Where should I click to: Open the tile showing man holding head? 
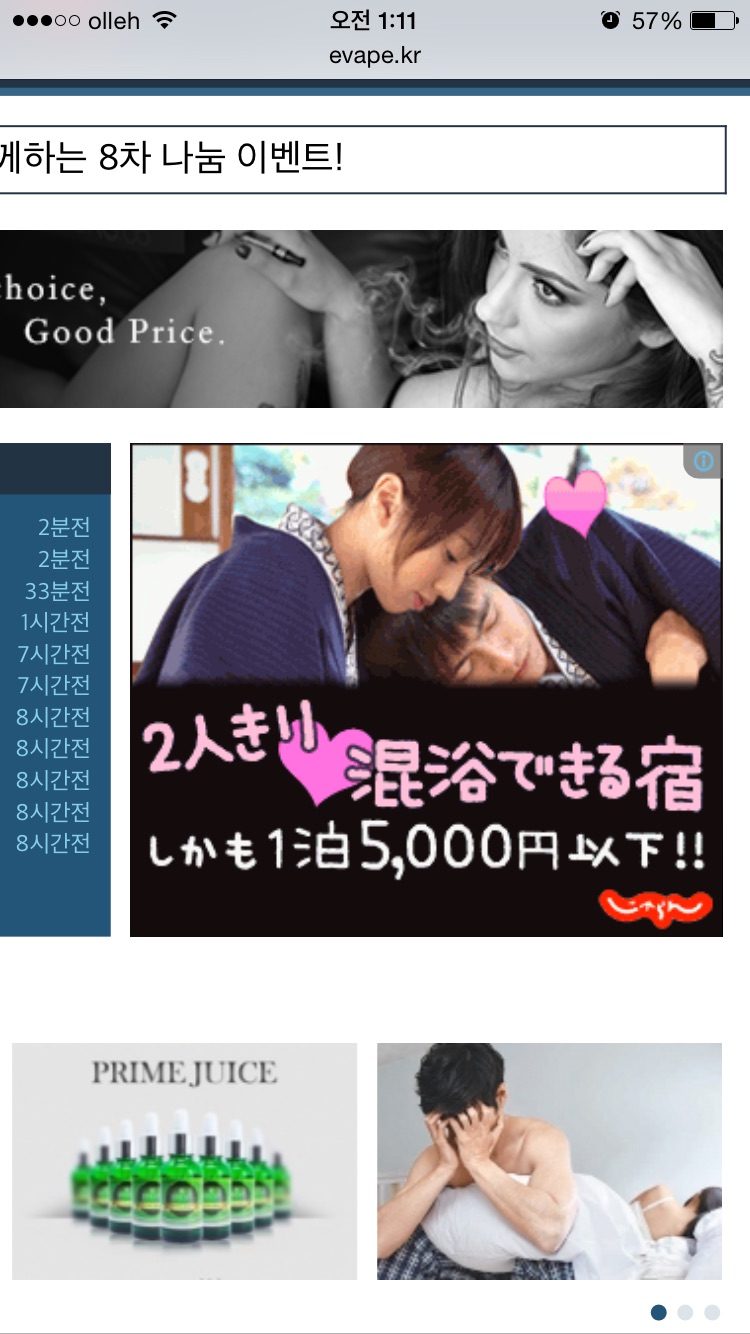[549, 1161]
